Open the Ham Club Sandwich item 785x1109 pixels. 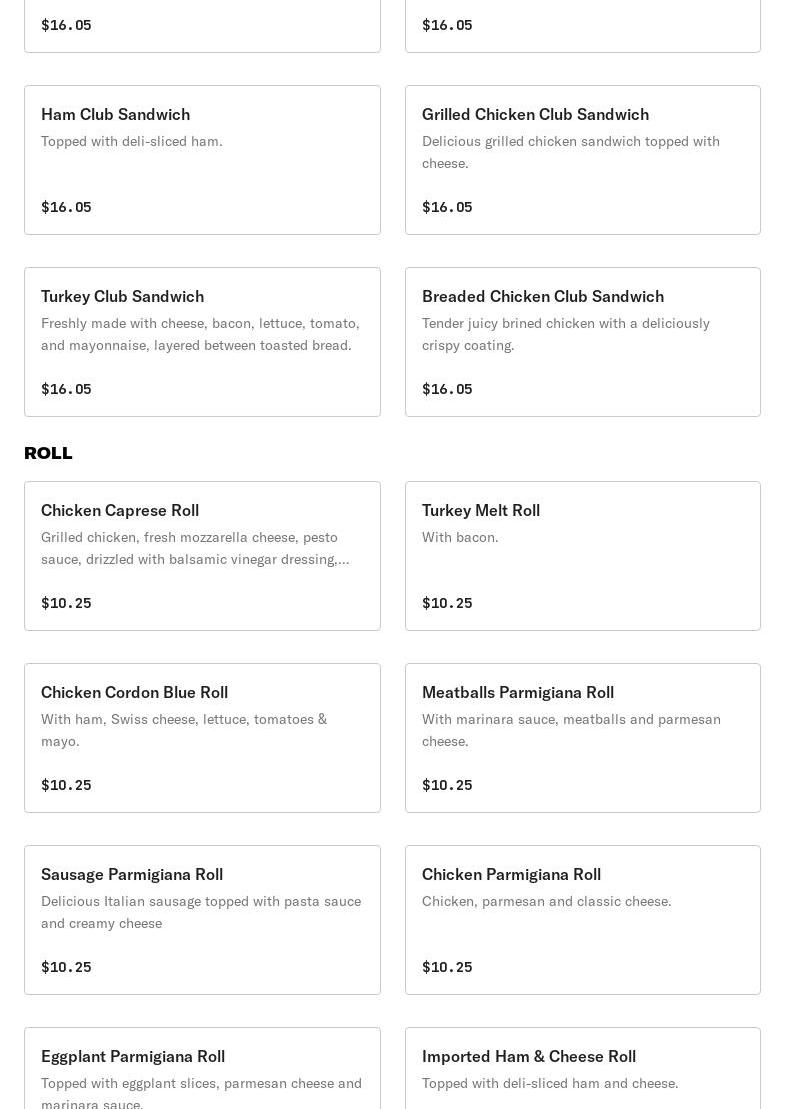202,160
